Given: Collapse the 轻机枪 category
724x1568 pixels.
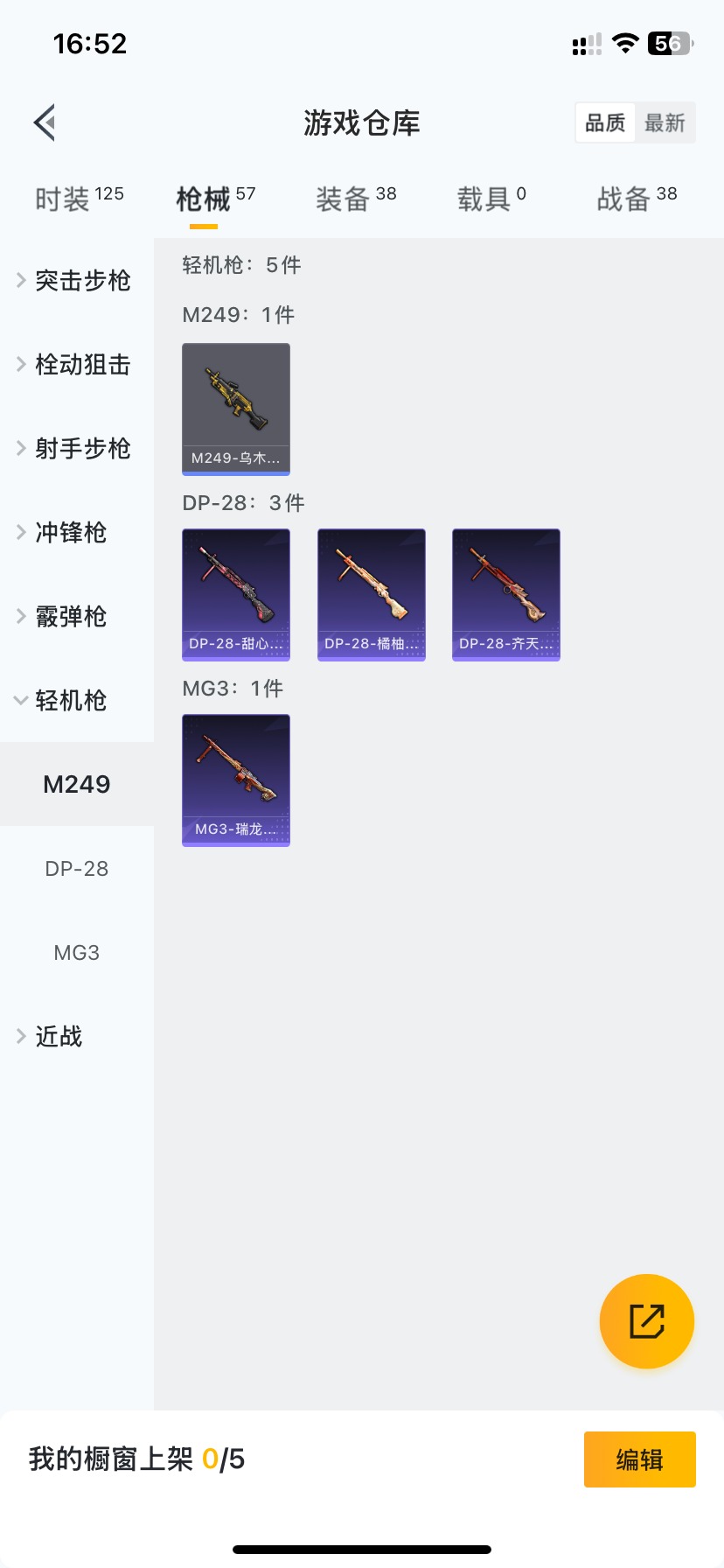Looking at the screenshot, I should tap(77, 700).
